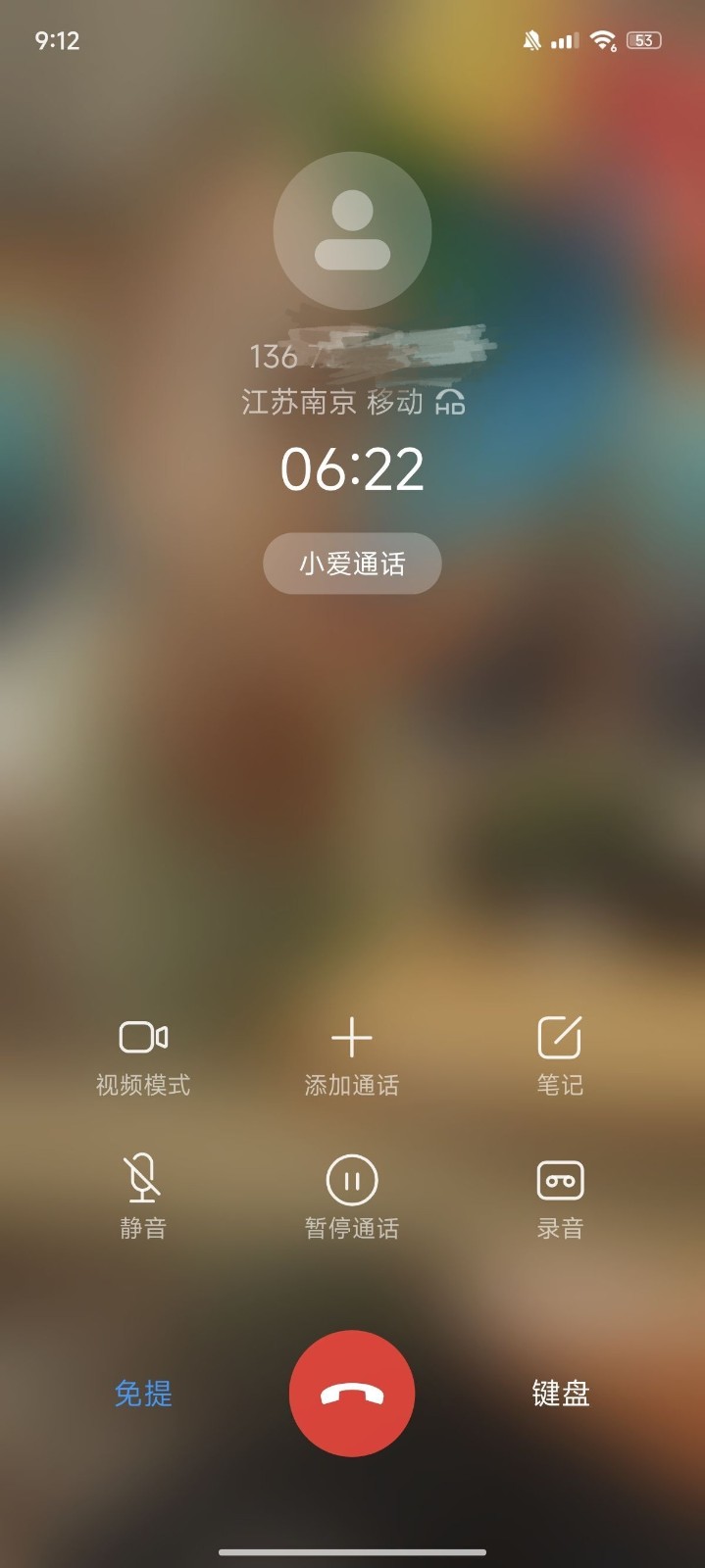Open the 键盘 dial pad
The height and width of the screenshot is (1568, 705).
pyautogui.click(x=560, y=1393)
